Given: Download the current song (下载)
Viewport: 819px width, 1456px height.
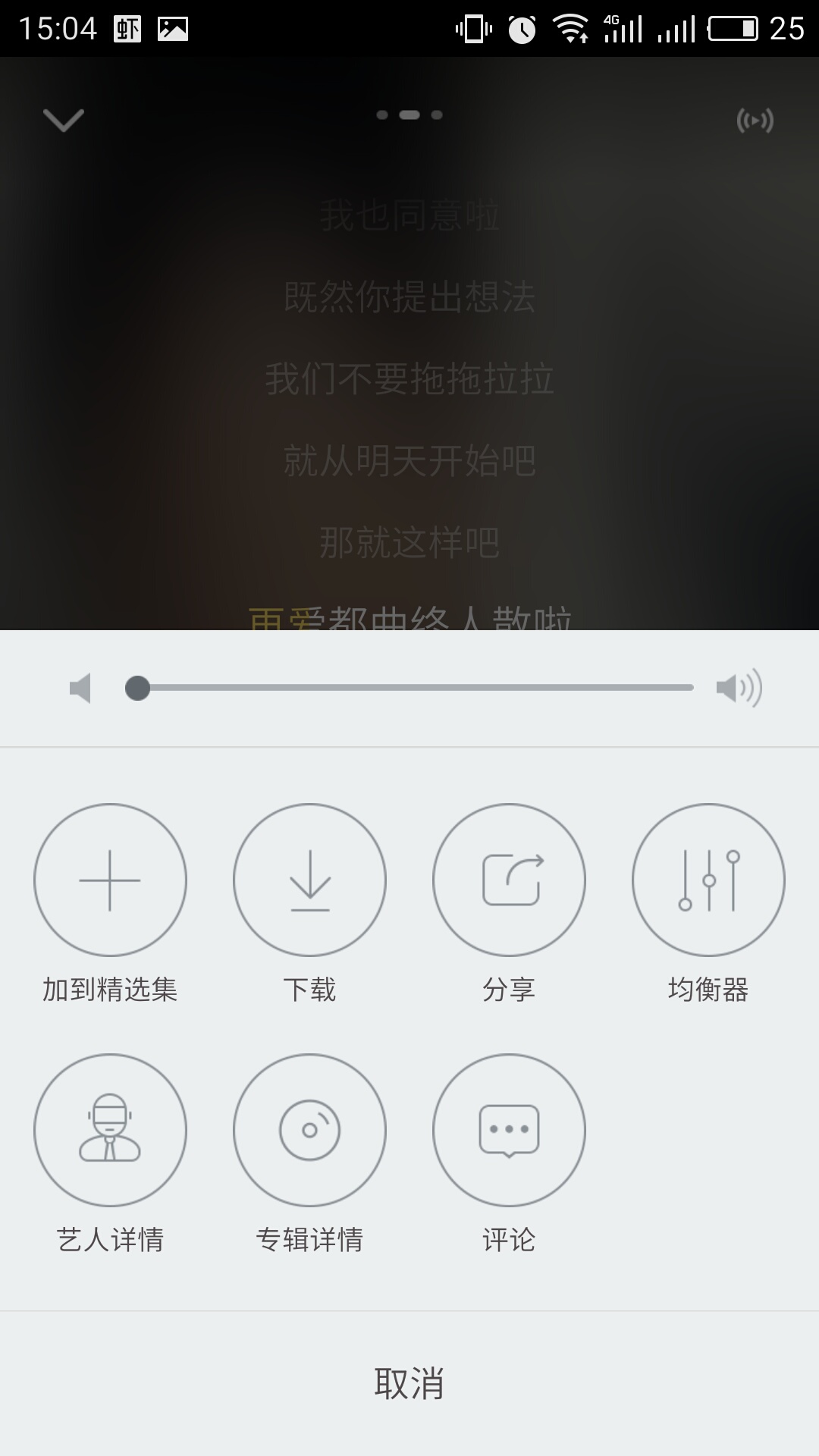Looking at the screenshot, I should click(x=309, y=880).
